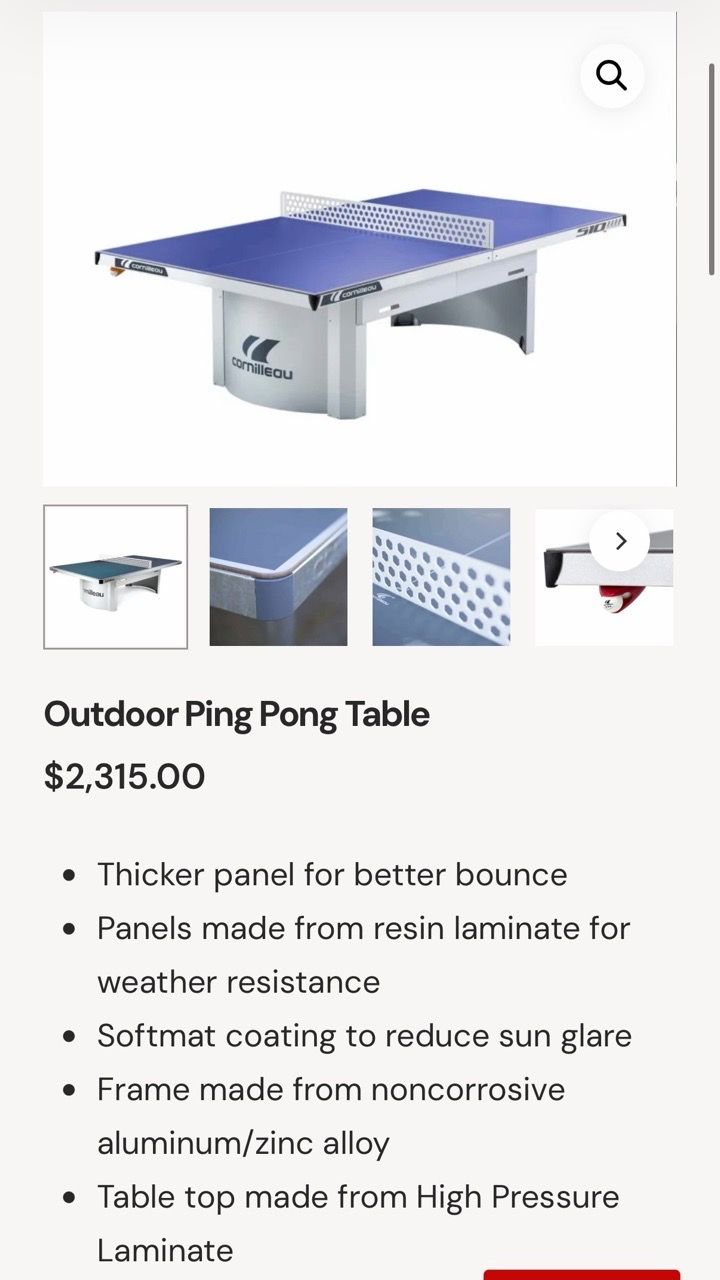Open the perforated net close-up thumbnail

441,577
